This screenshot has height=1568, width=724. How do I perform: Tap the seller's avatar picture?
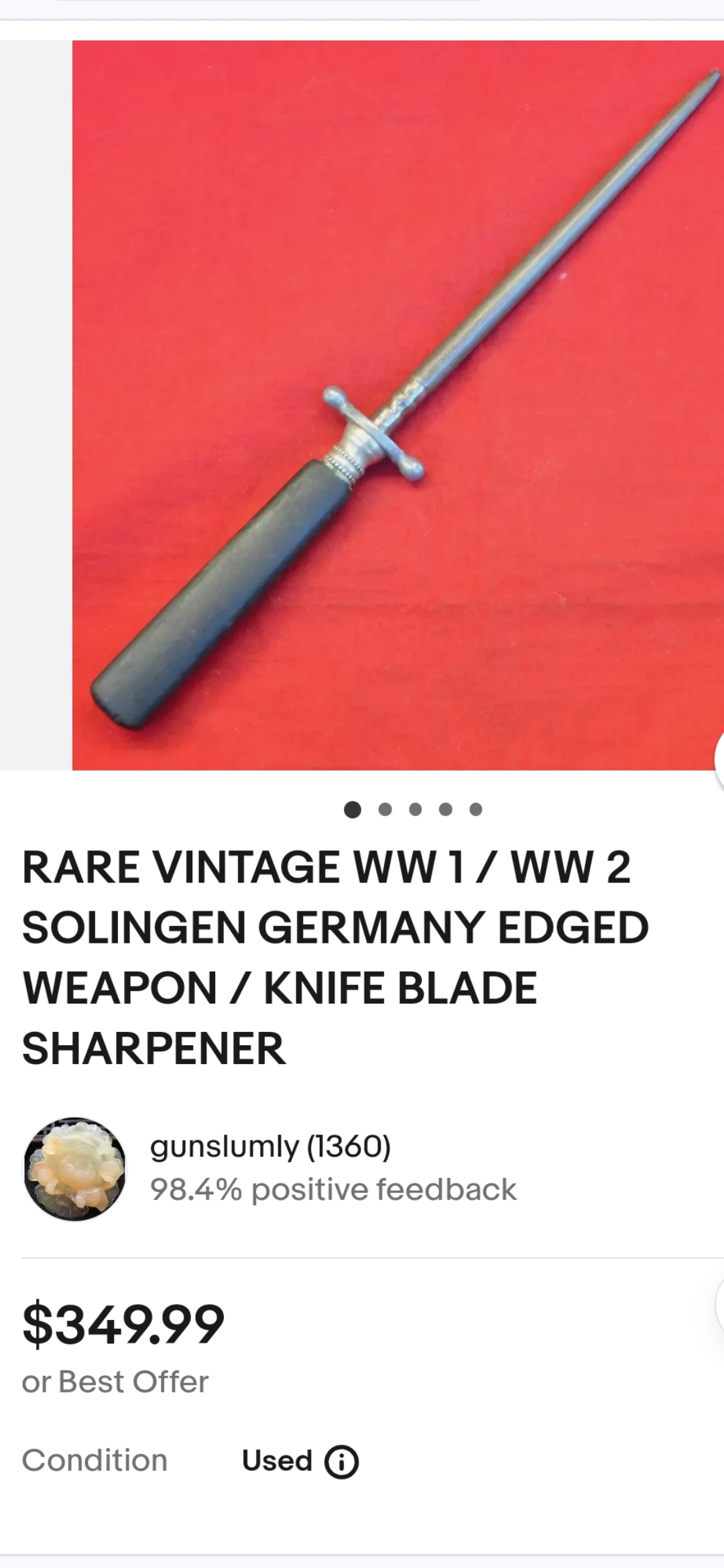tap(74, 1169)
